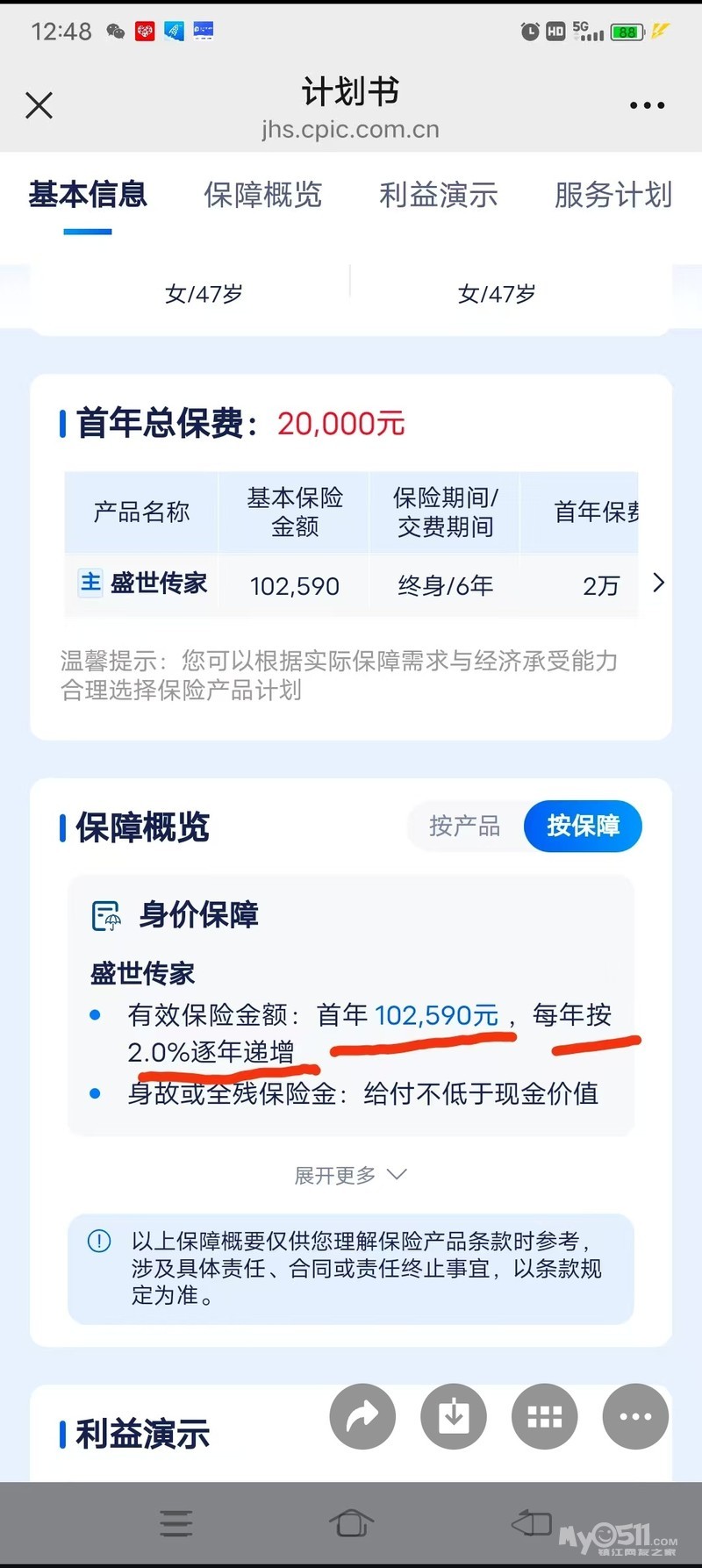702x1568 pixels.
Task: Select the 按产品 view option
Action: pos(465,826)
